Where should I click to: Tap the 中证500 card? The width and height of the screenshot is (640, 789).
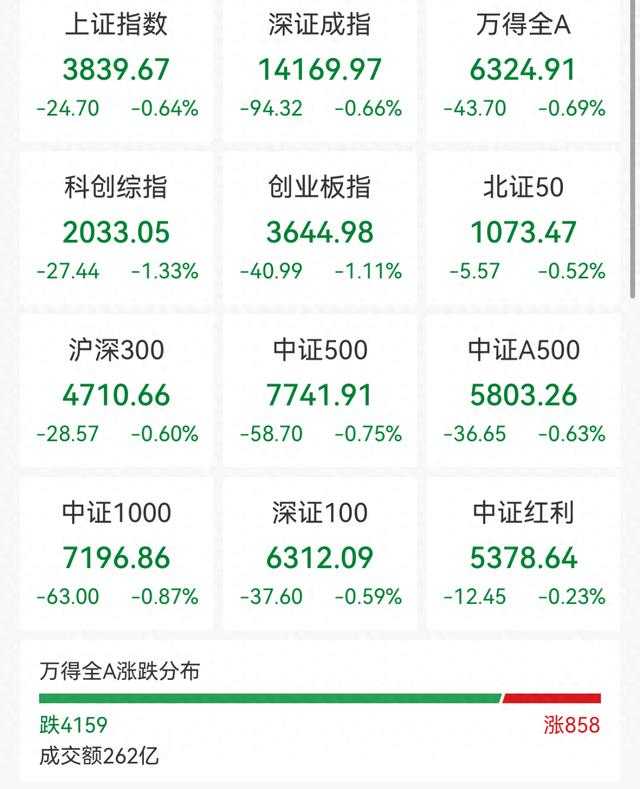pos(320,390)
